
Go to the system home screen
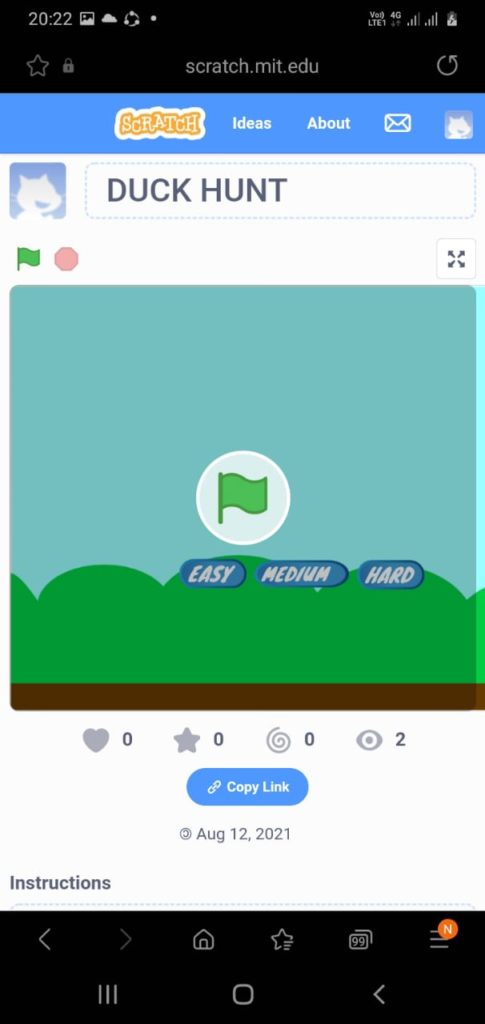[x=243, y=994]
